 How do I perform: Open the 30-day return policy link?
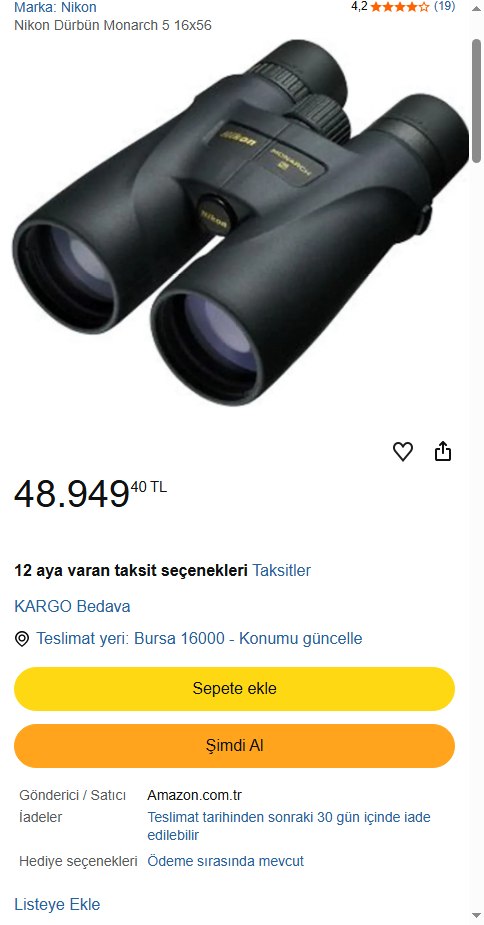[289, 826]
